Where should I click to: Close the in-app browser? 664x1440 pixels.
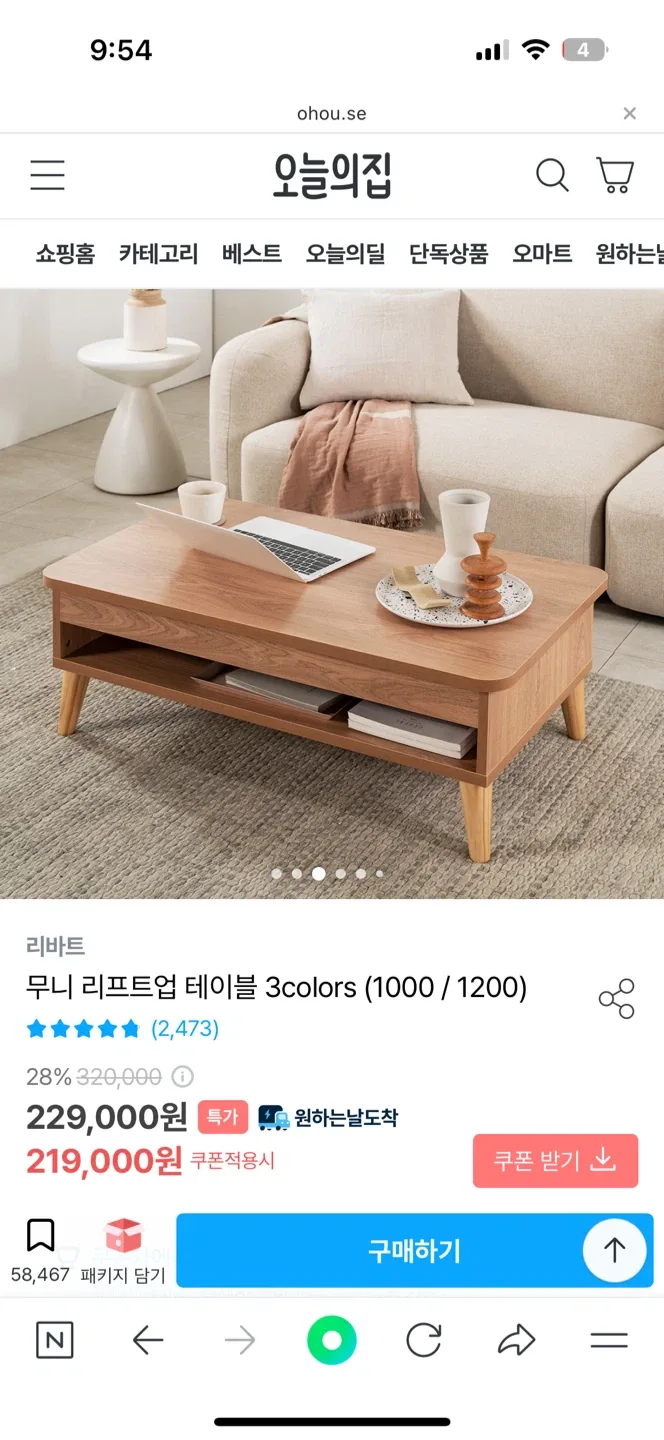click(629, 114)
